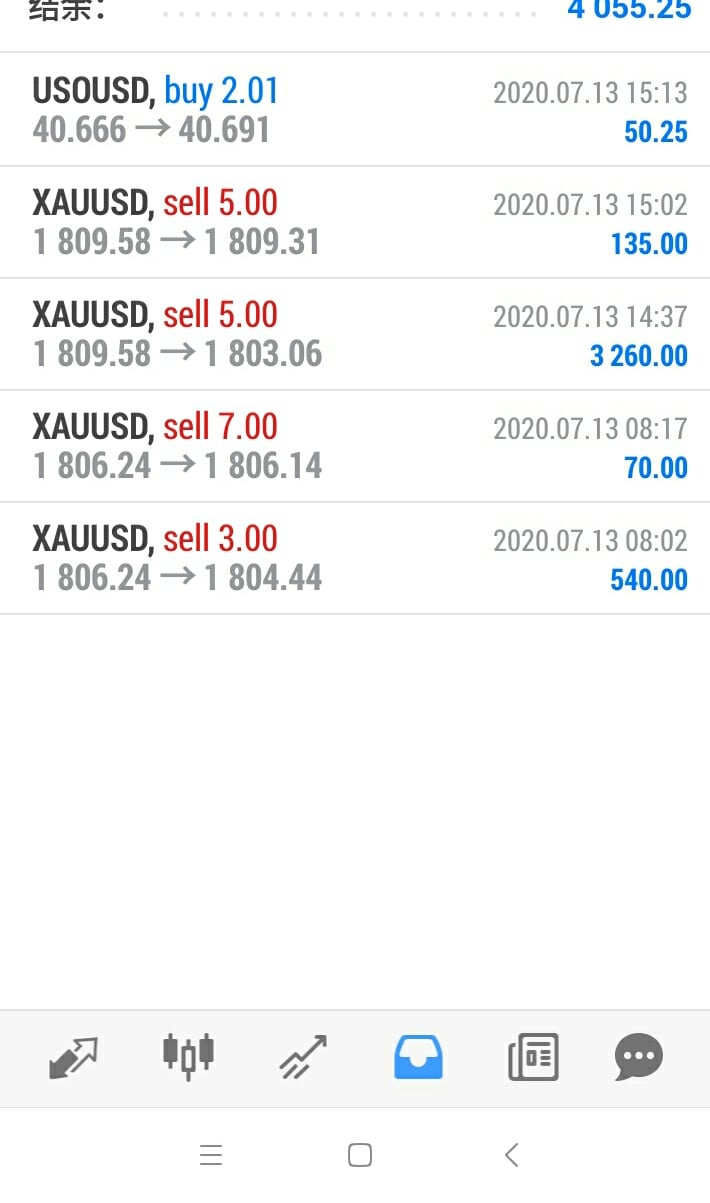Select the History inbox tab
Image resolution: width=710 pixels, height=1203 pixels.
418,1057
